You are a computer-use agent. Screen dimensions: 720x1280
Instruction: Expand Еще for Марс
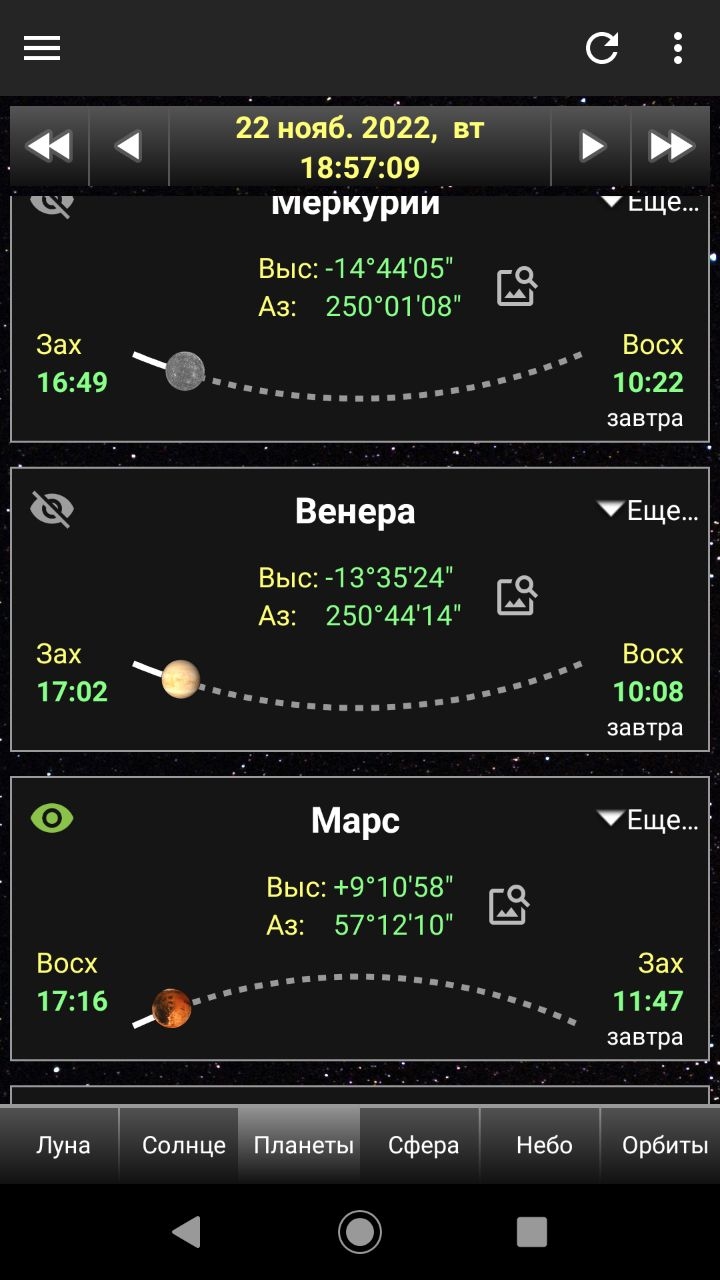tap(648, 820)
